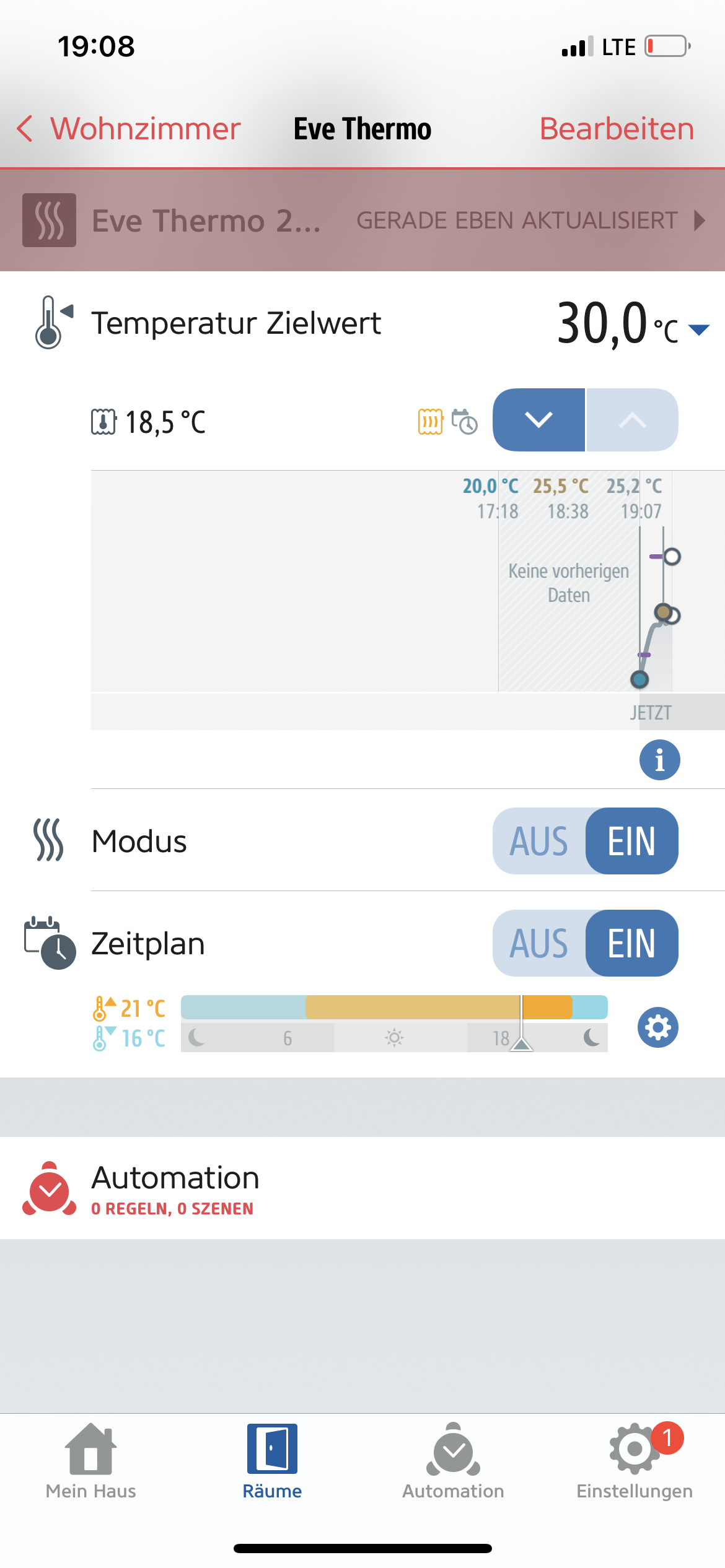Viewport: 725px width, 1568px height.
Task: Open the temperature graph info button
Action: coord(659,760)
